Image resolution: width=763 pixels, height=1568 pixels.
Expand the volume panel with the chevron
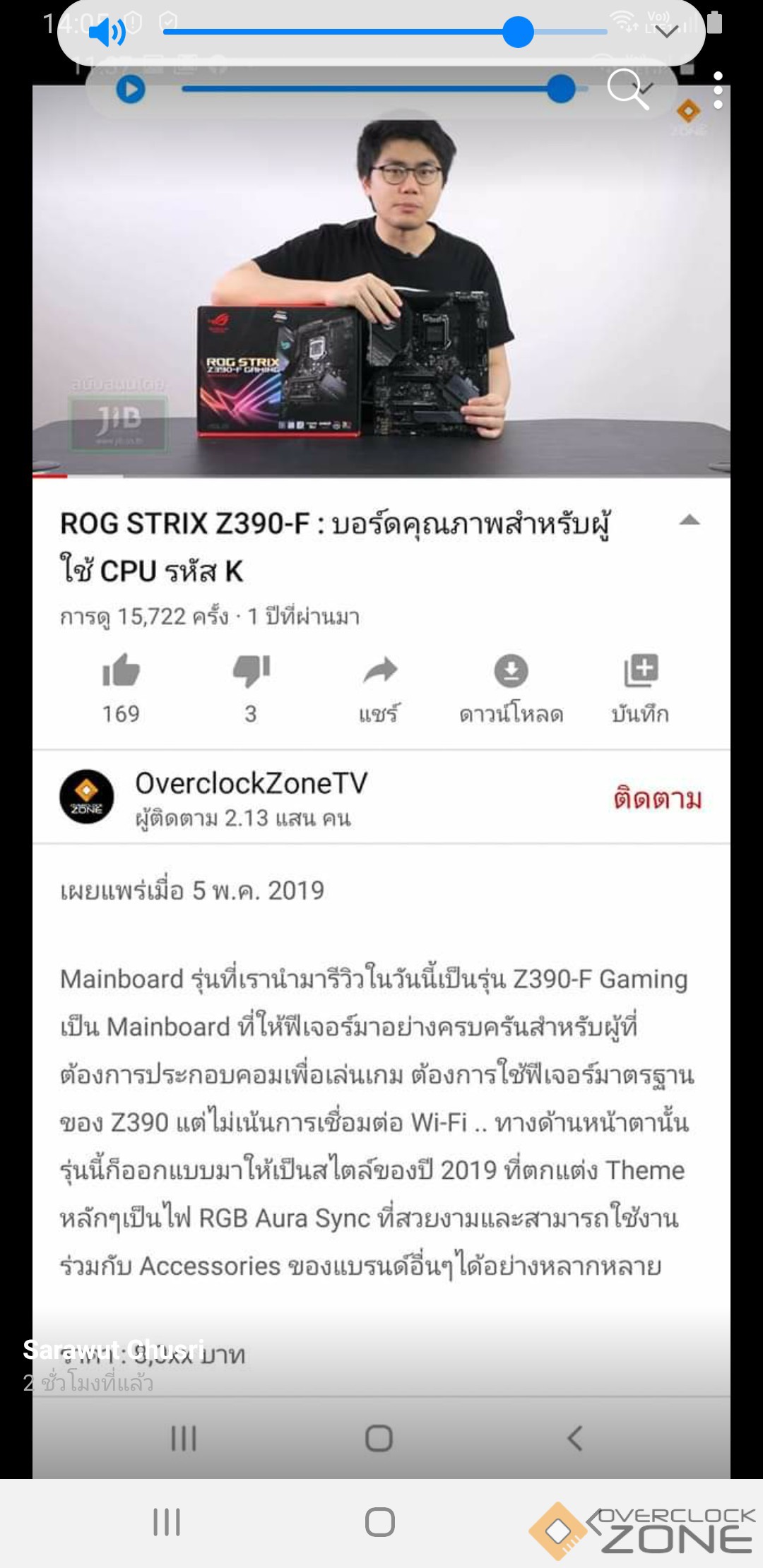tap(666, 30)
